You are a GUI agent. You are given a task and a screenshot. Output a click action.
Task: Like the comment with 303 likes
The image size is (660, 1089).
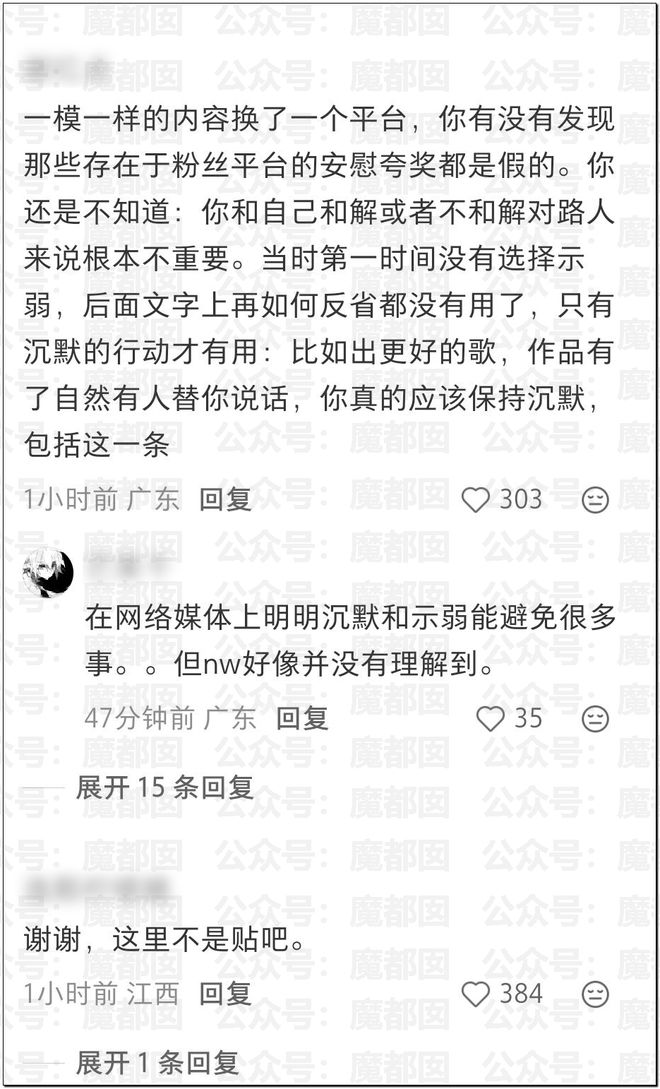pos(476,500)
